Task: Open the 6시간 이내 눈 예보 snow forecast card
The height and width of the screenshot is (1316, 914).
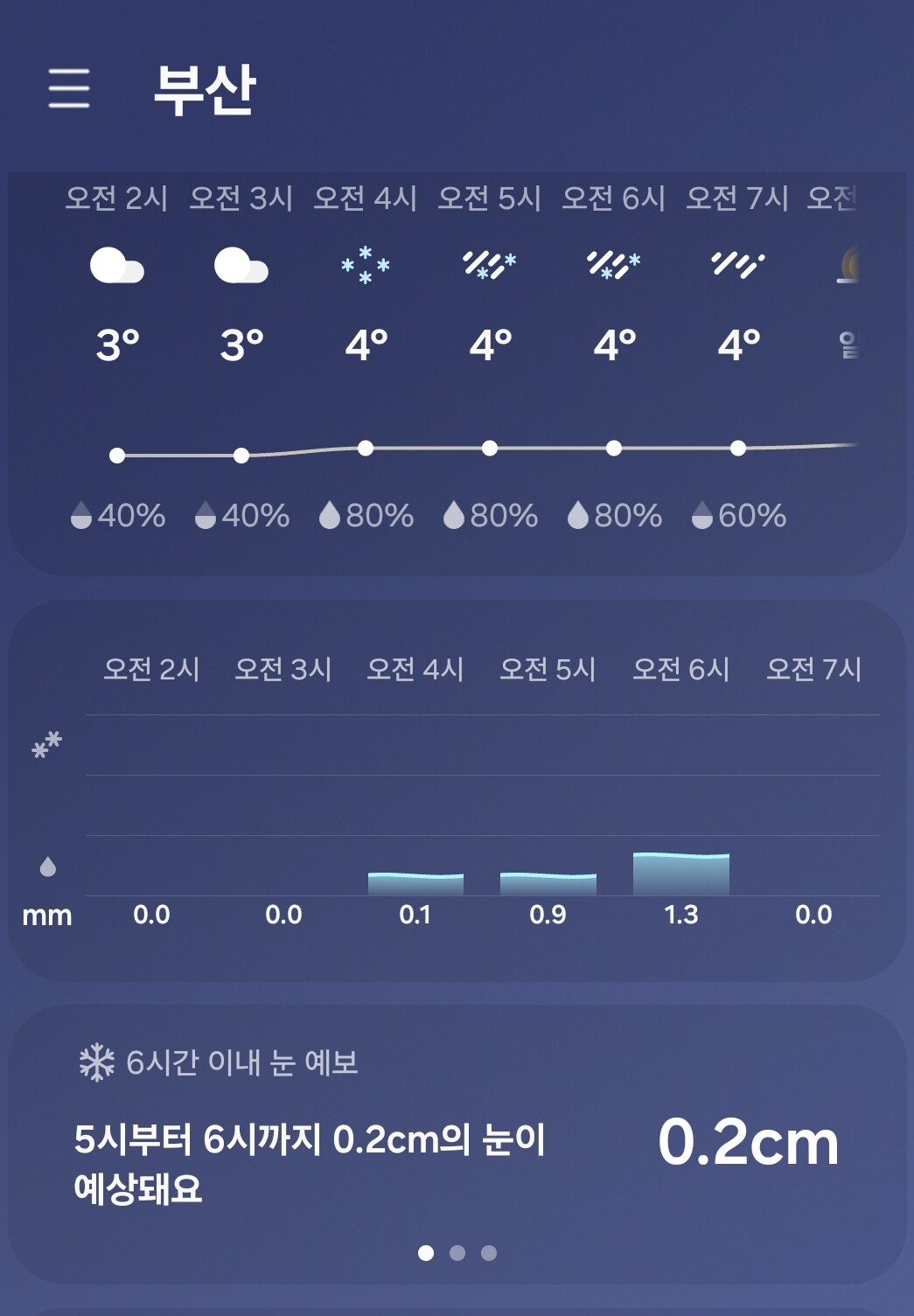Action: pyautogui.click(x=457, y=1144)
